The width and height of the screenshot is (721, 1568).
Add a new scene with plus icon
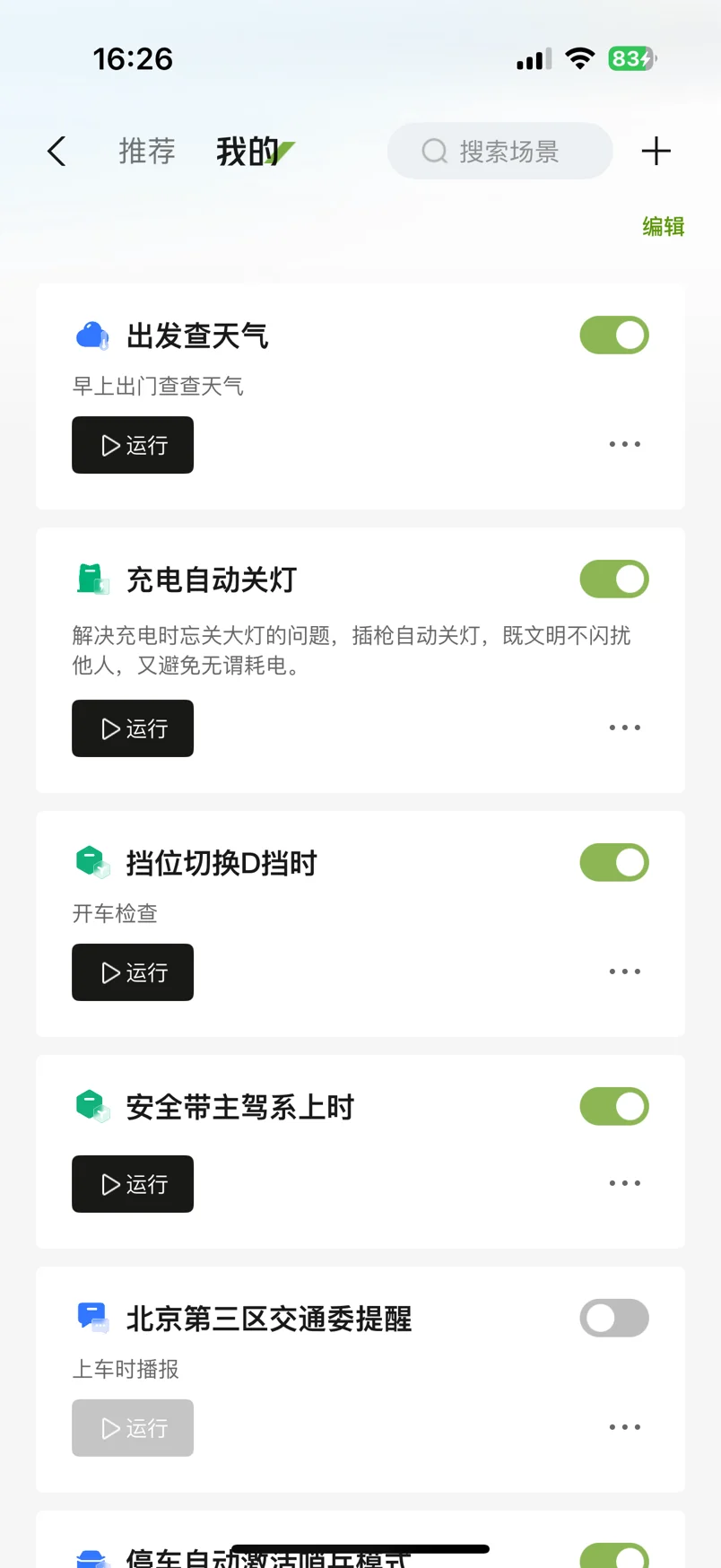656,152
